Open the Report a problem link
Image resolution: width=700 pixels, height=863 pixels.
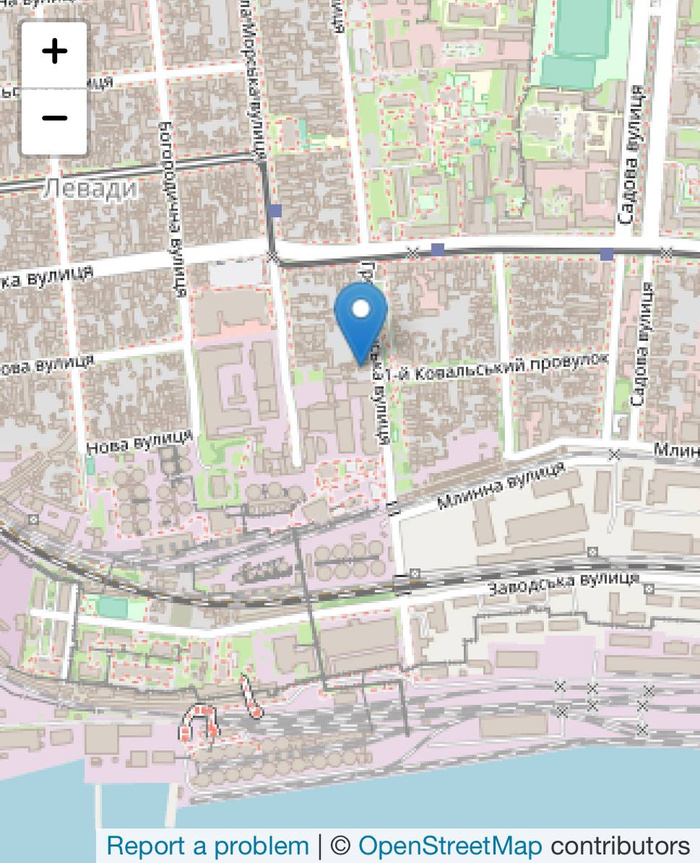coord(207,845)
